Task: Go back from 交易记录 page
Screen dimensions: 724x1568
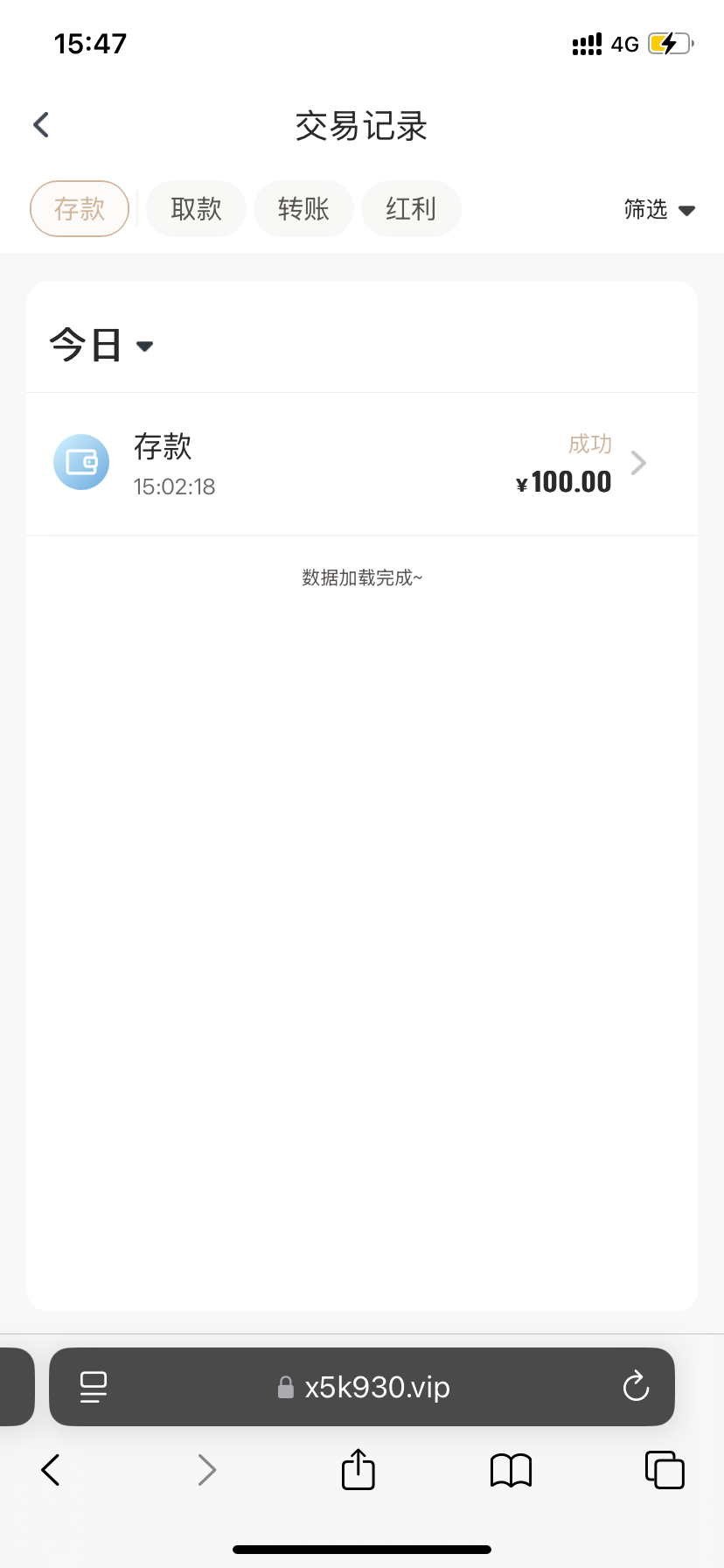Action: click(41, 125)
